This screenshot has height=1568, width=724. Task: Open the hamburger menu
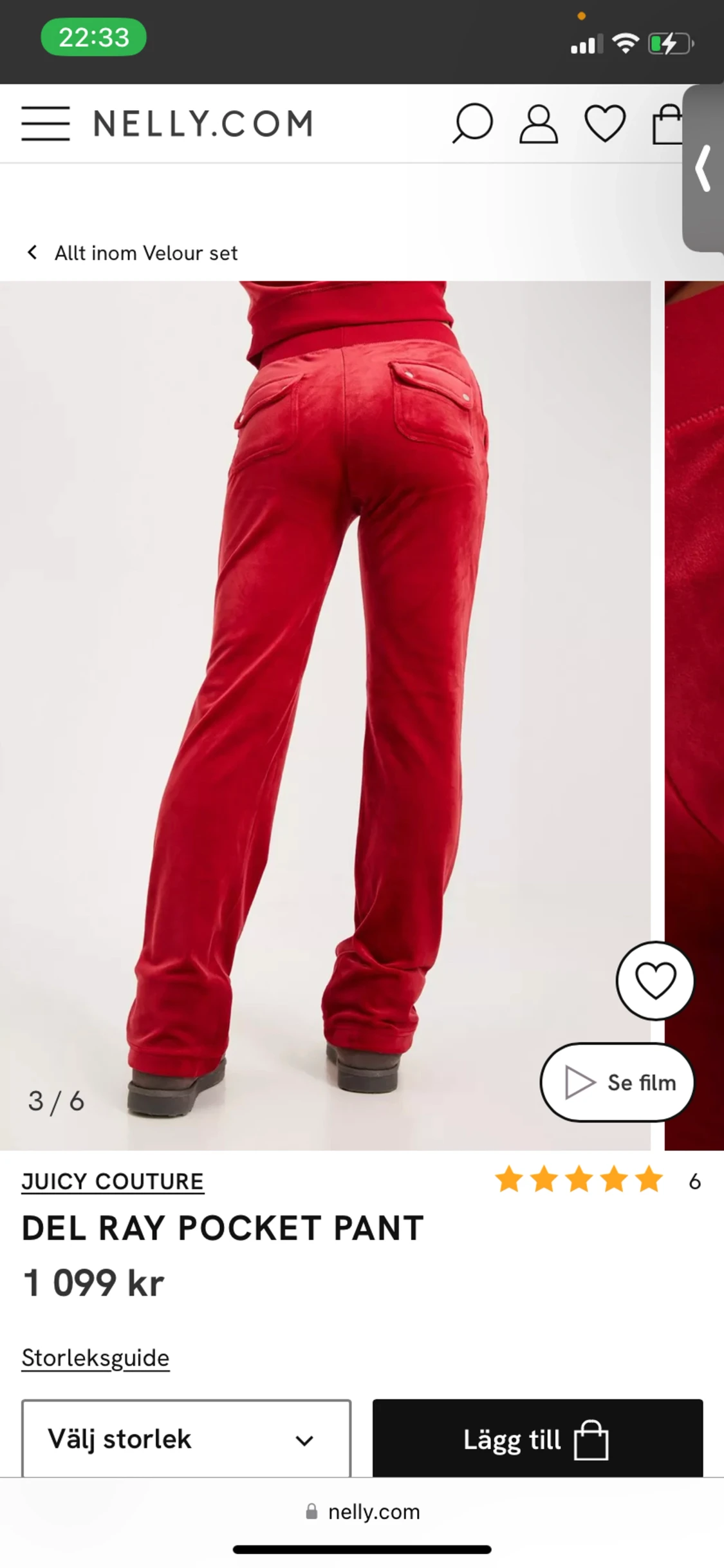pyautogui.click(x=45, y=124)
